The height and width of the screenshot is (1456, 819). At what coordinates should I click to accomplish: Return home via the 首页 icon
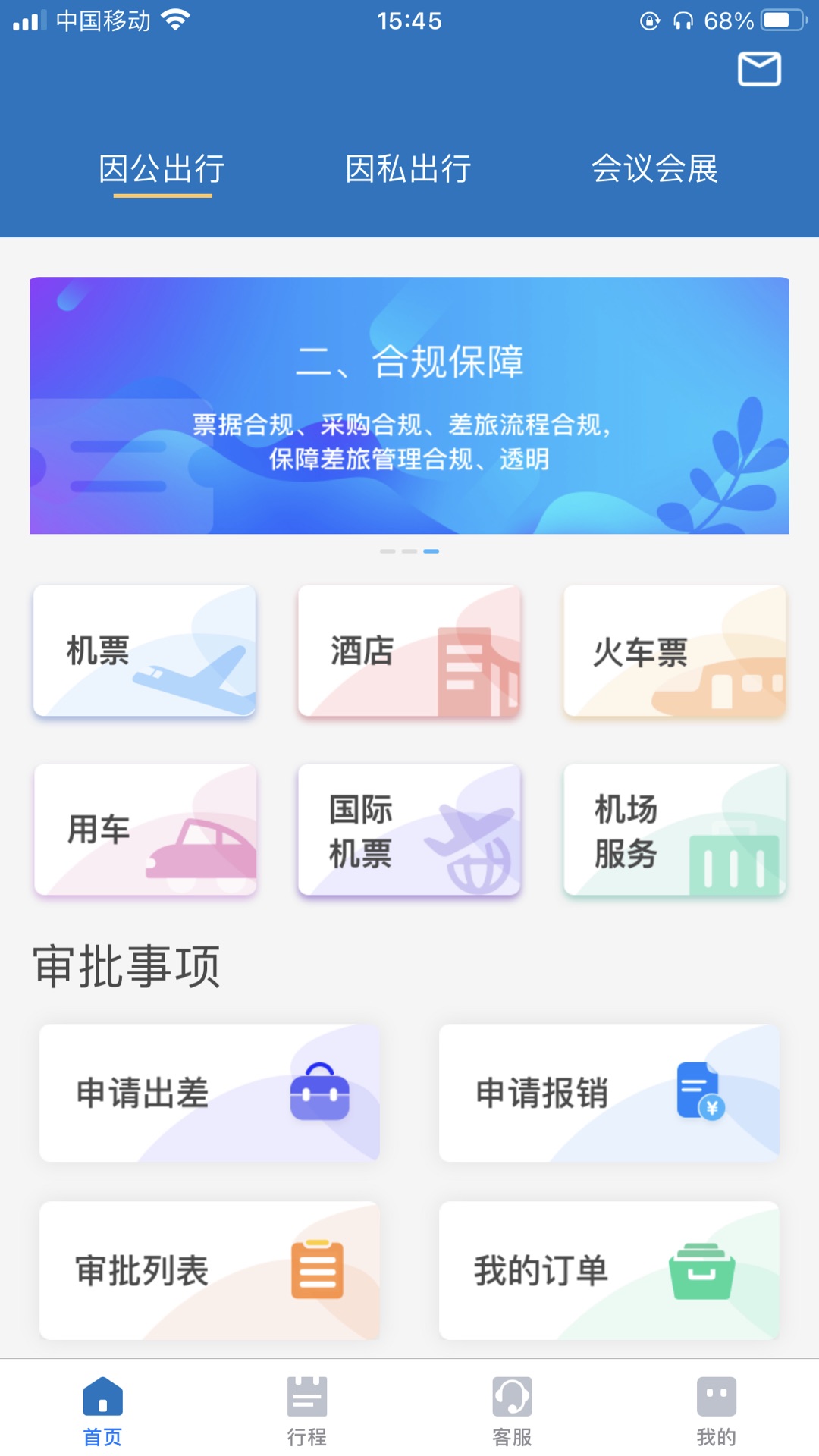tap(101, 1407)
